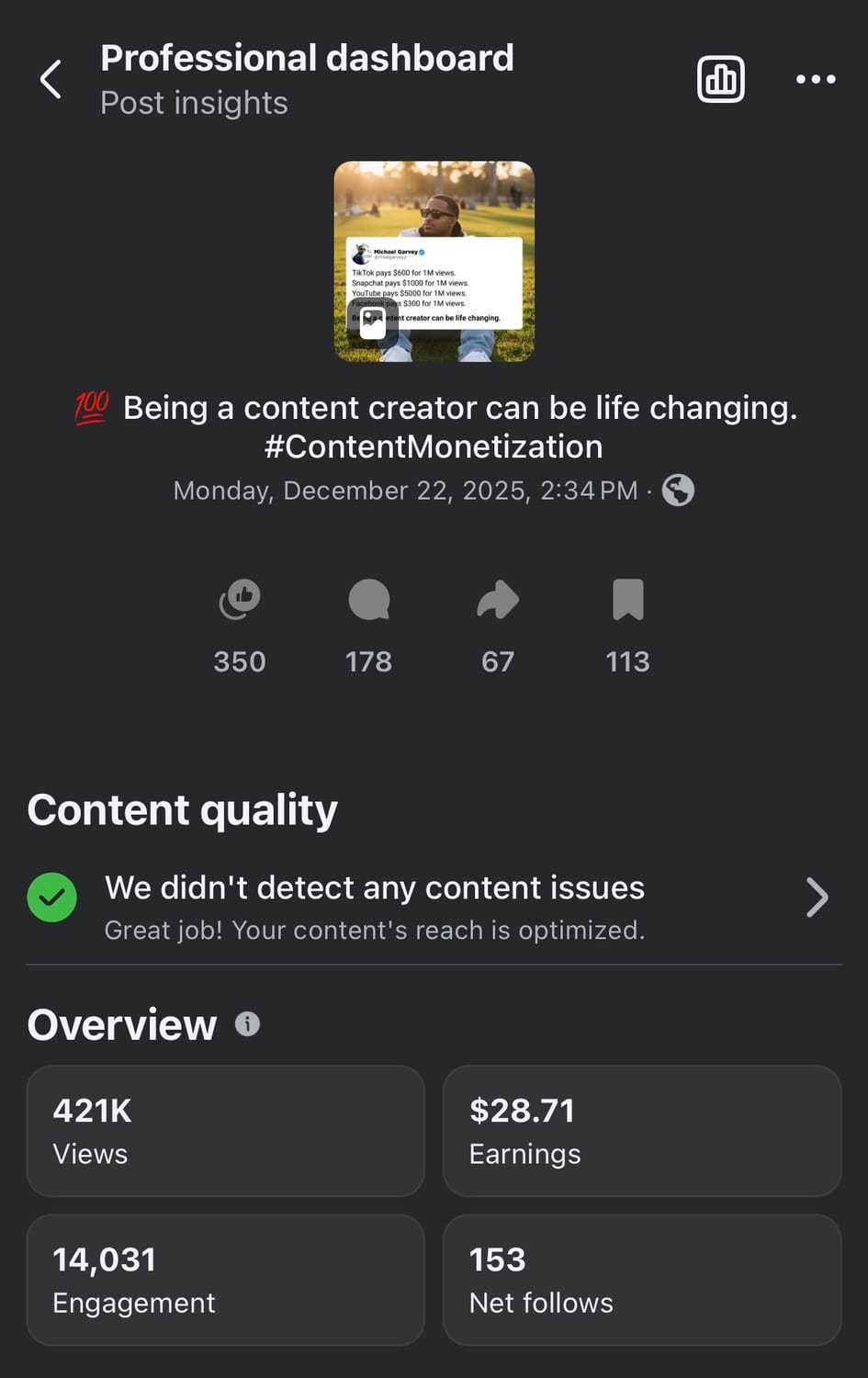The height and width of the screenshot is (1378, 868).
Task: Open the insights chart icon
Action: pyautogui.click(x=721, y=80)
